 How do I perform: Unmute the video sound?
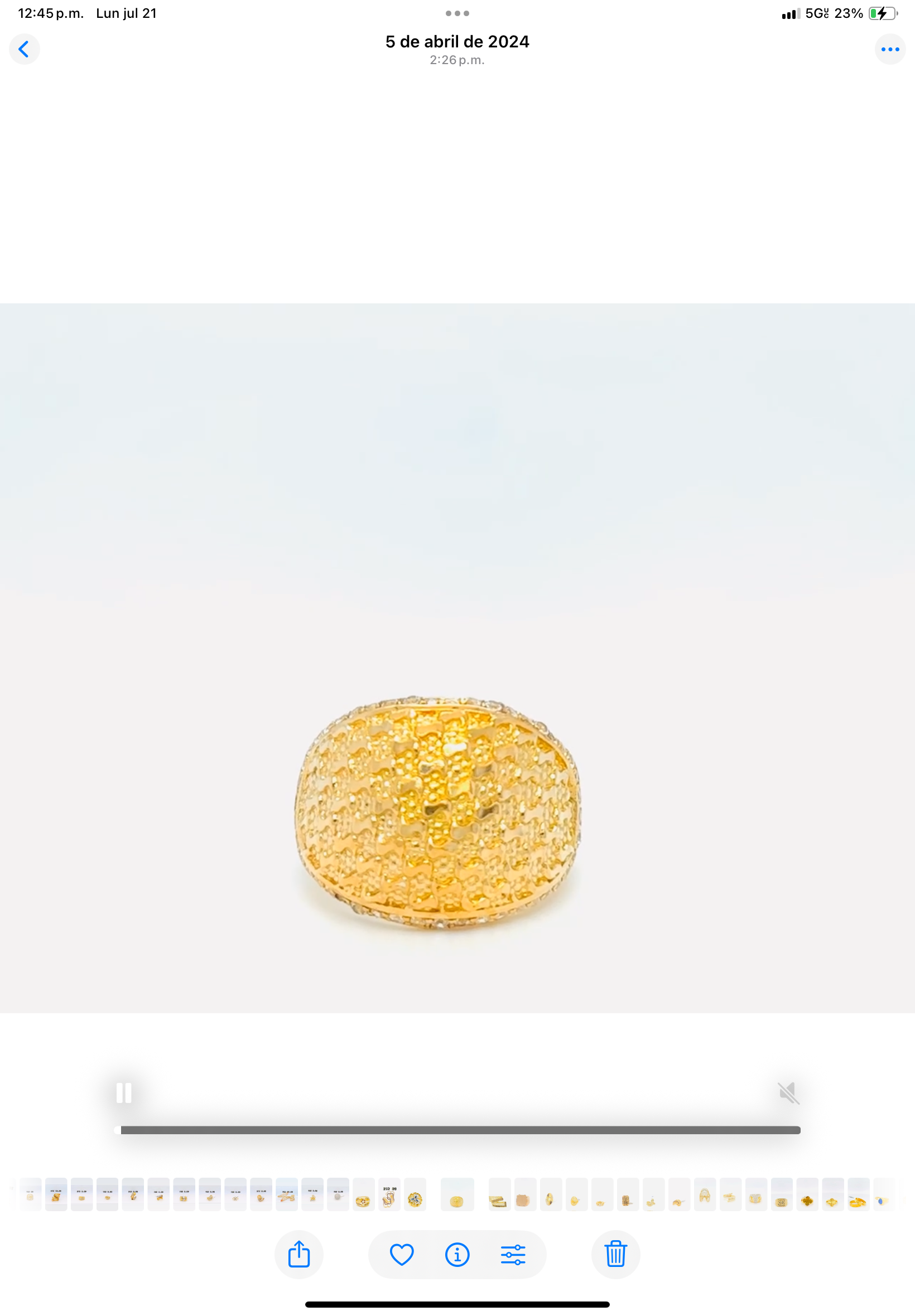[x=788, y=1092]
